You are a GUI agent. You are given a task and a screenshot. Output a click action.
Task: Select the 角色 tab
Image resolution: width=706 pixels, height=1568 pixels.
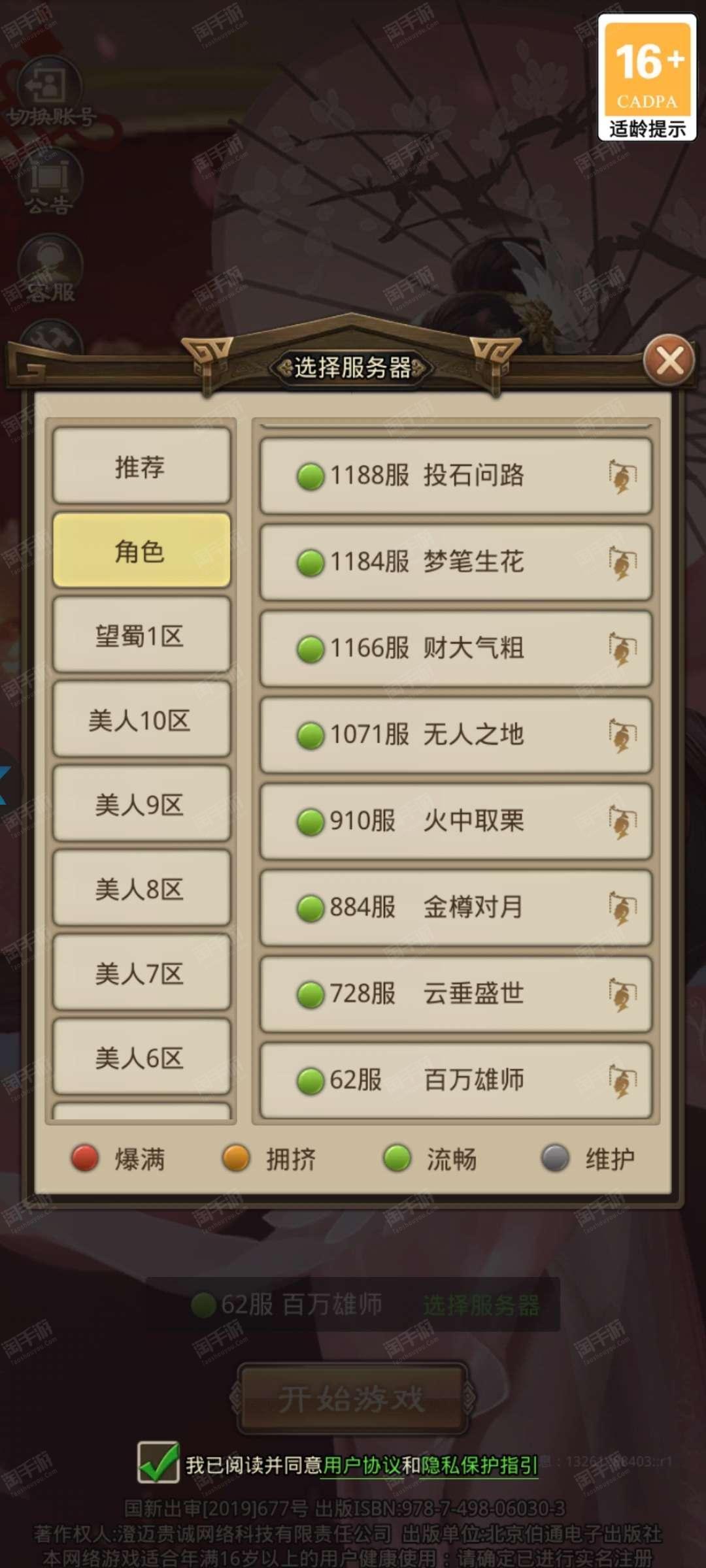(141, 550)
